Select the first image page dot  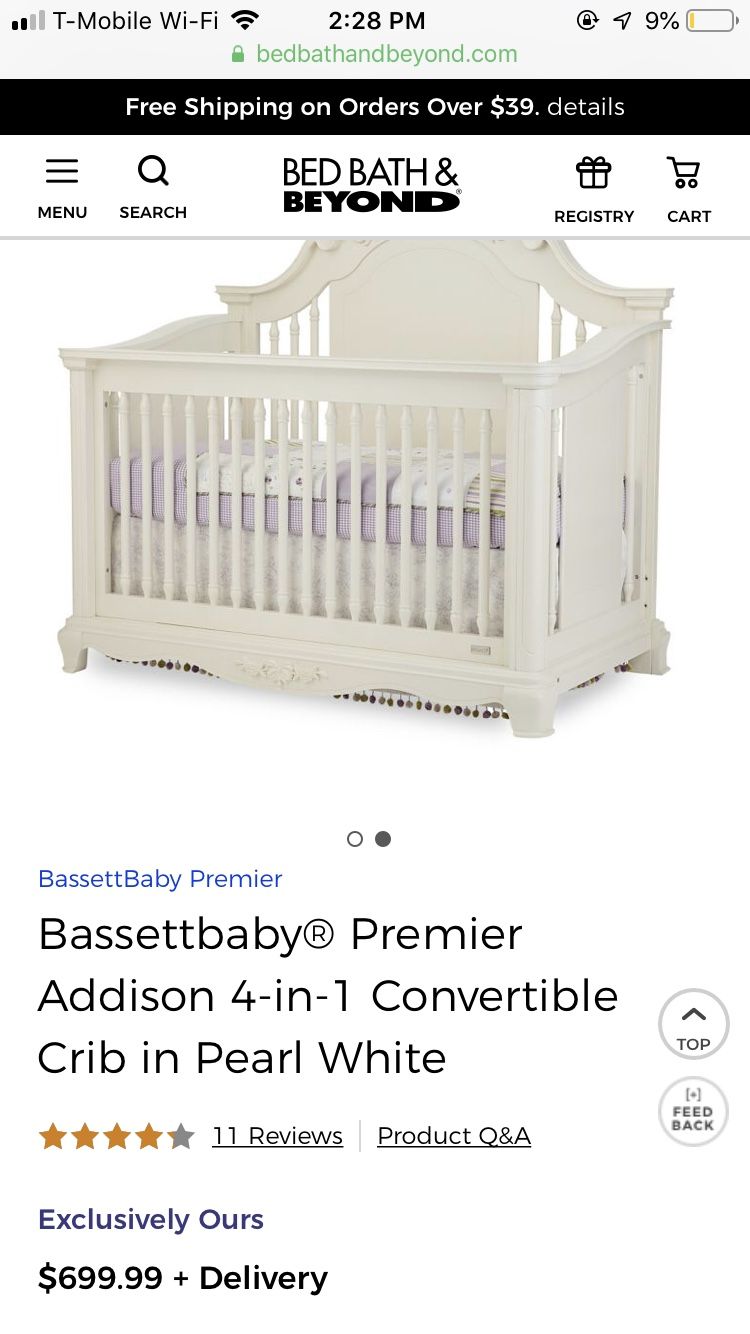tap(355, 839)
